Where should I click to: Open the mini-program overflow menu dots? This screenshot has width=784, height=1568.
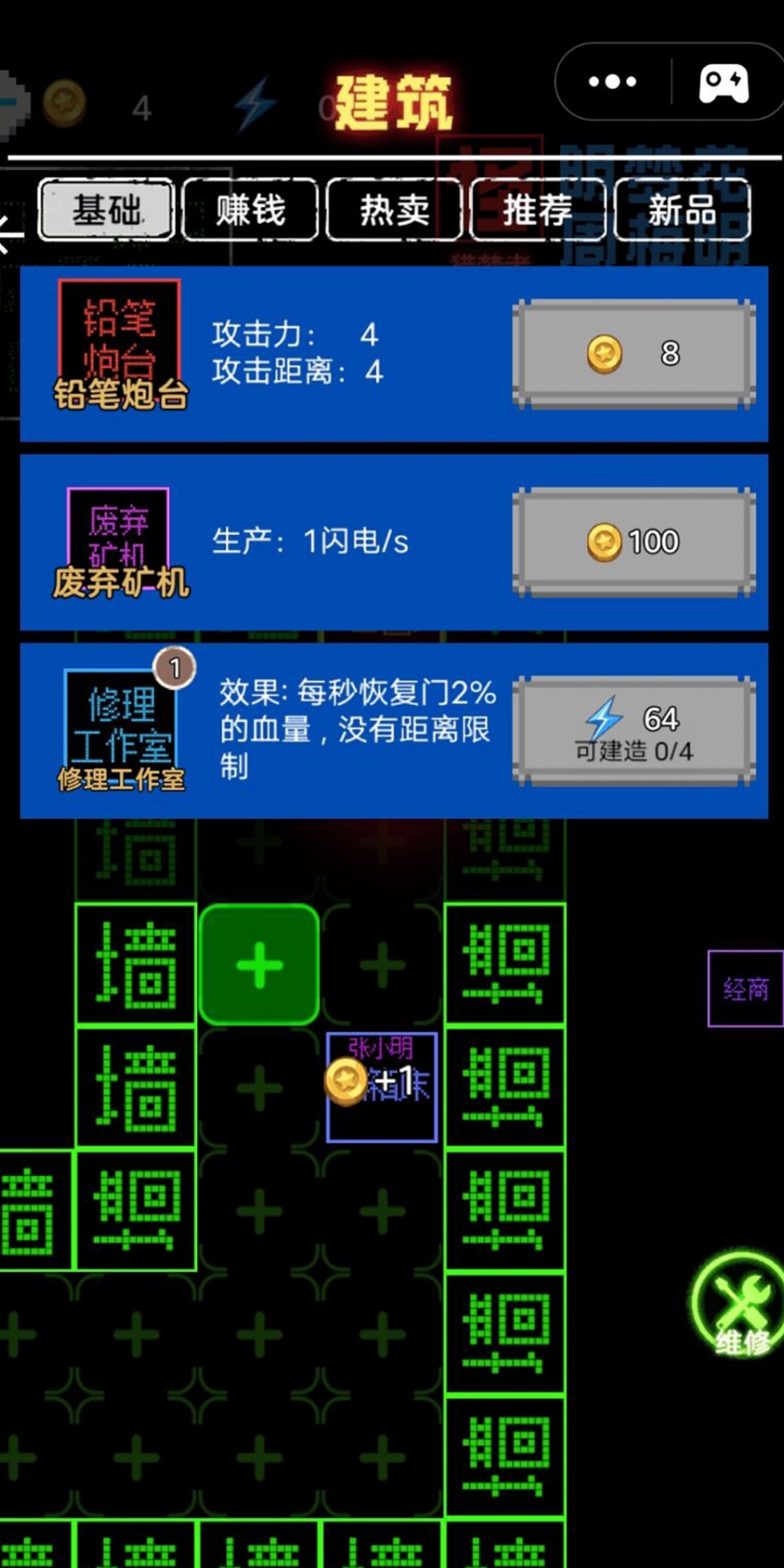tap(612, 82)
